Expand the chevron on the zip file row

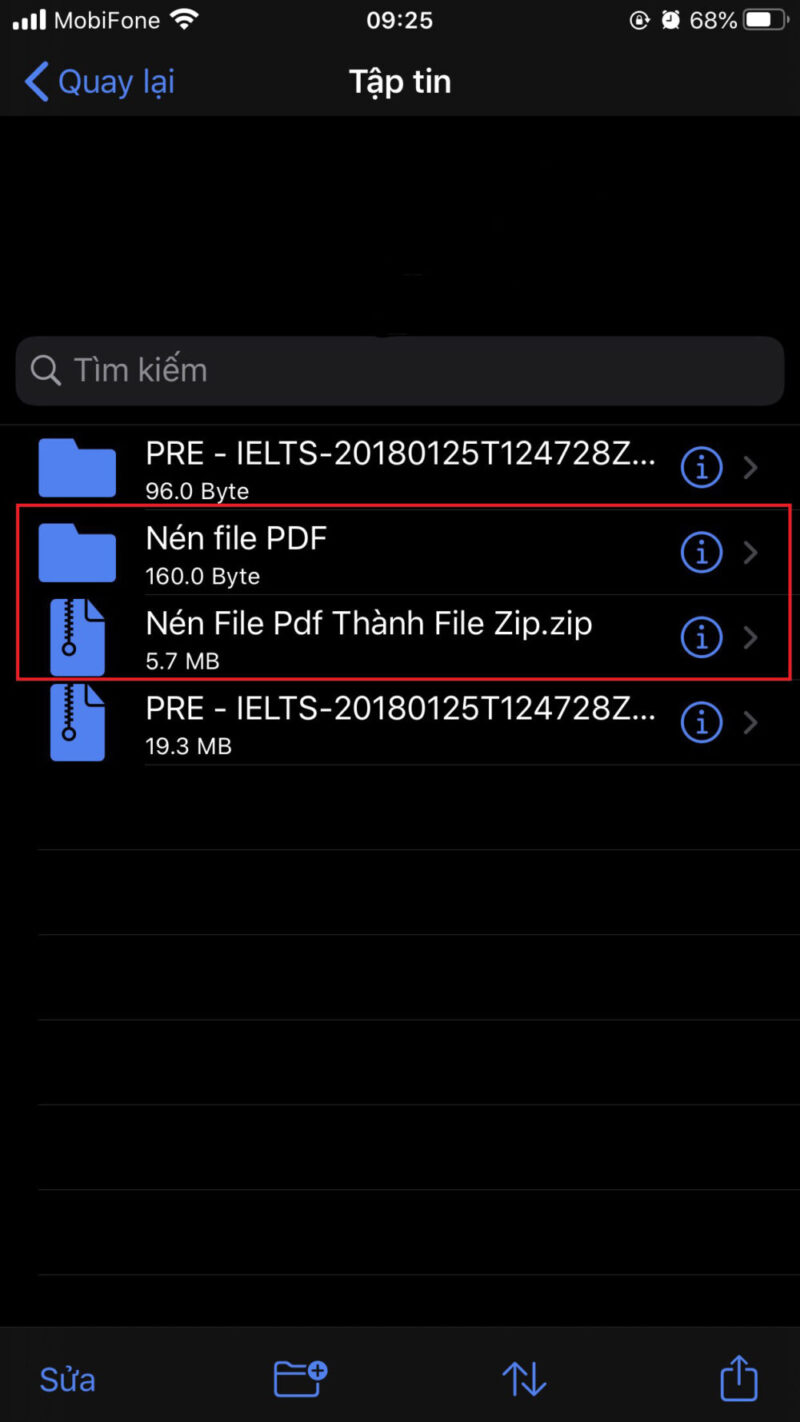(x=751, y=637)
